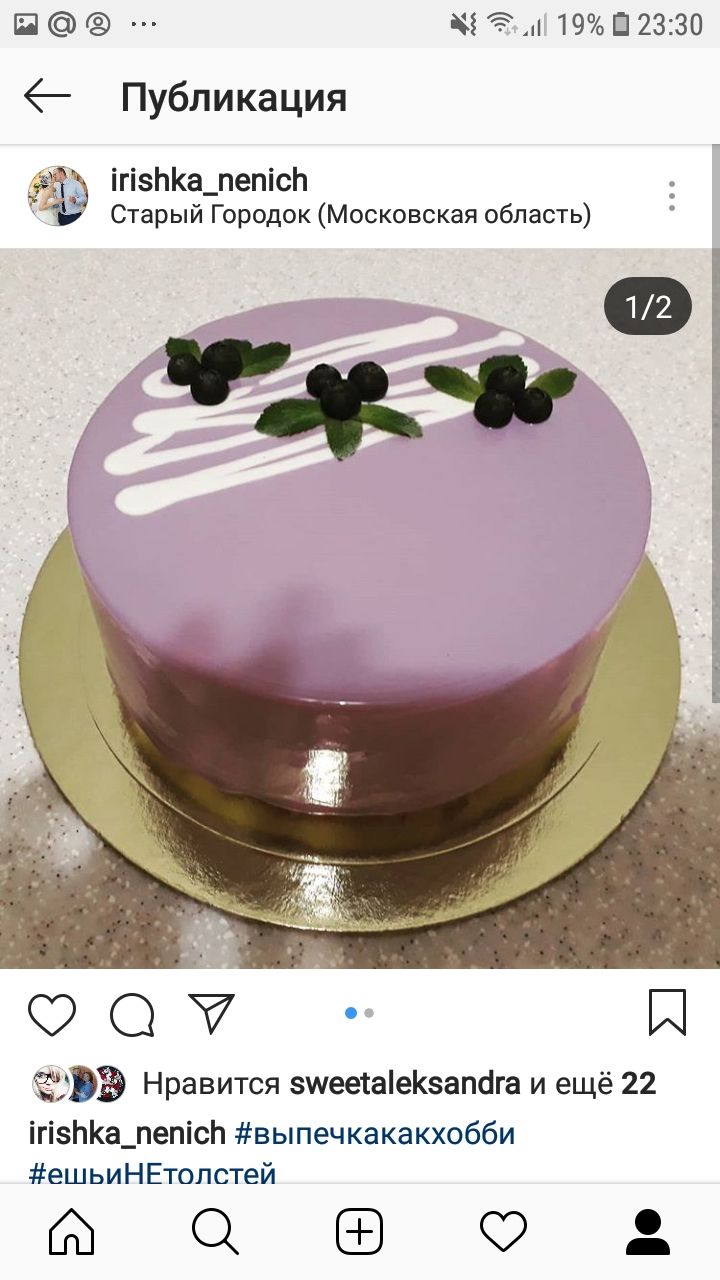Open the post's three-dot options menu

click(x=672, y=196)
